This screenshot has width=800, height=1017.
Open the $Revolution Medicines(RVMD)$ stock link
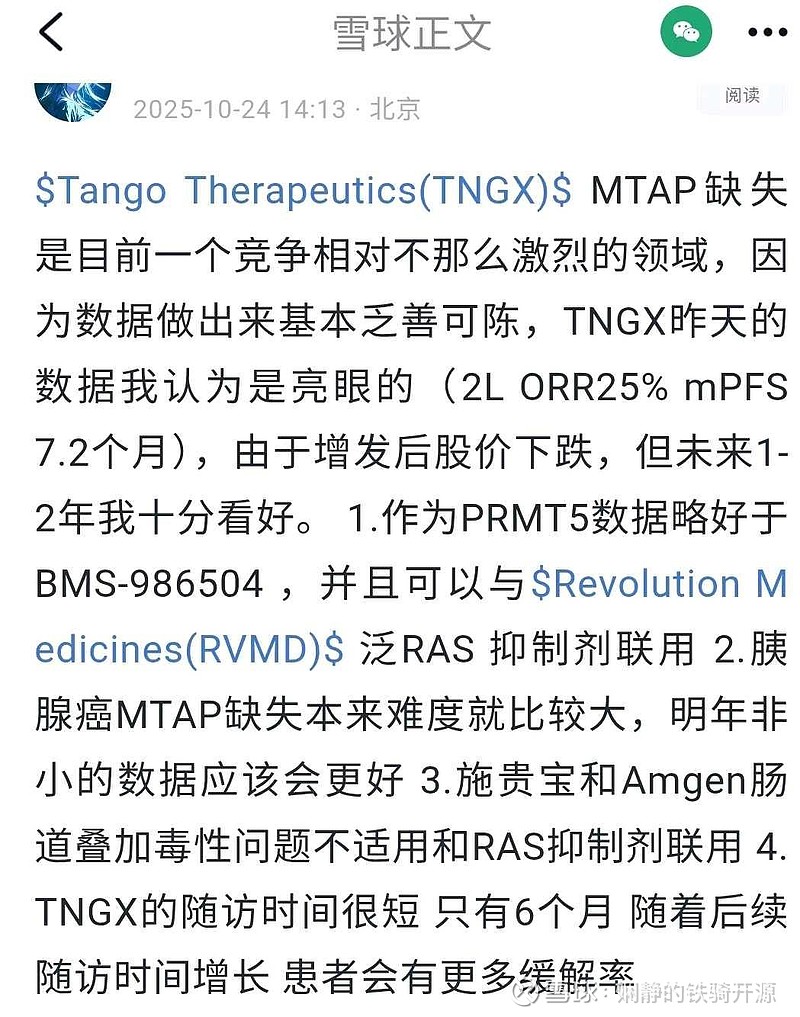(x=659, y=584)
